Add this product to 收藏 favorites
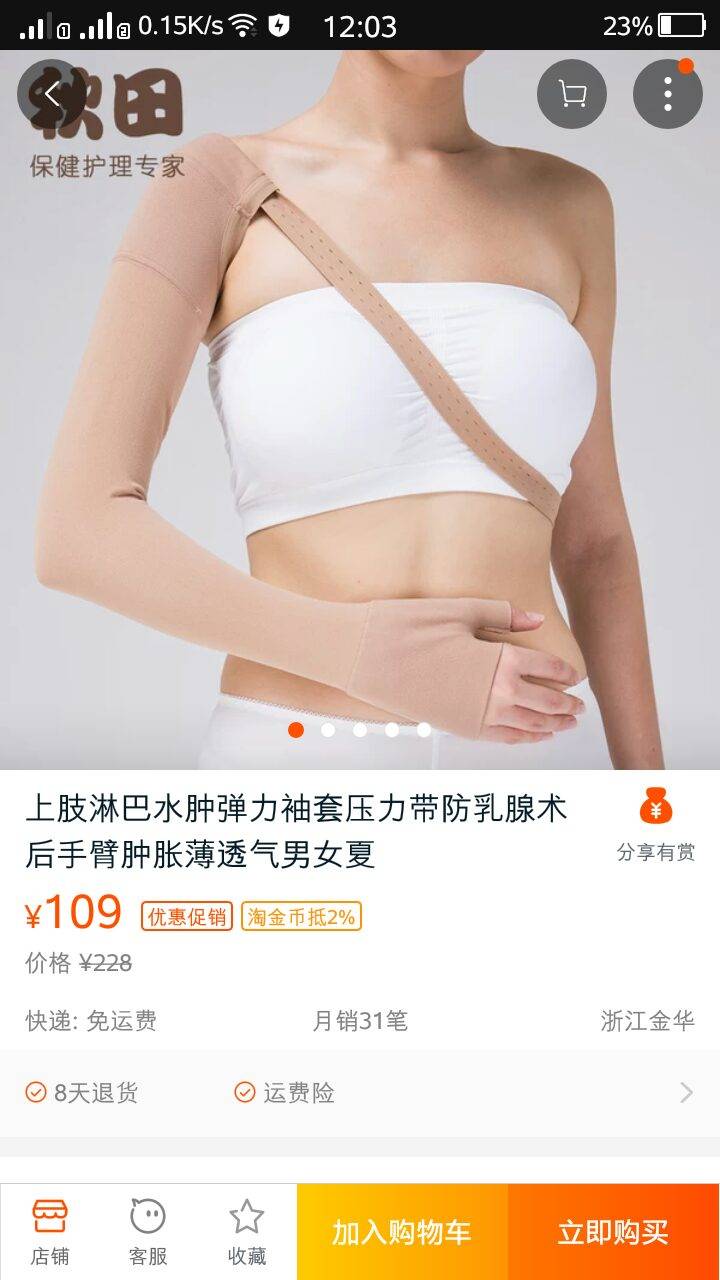720x1280 pixels. click(x=246, y=1232)
